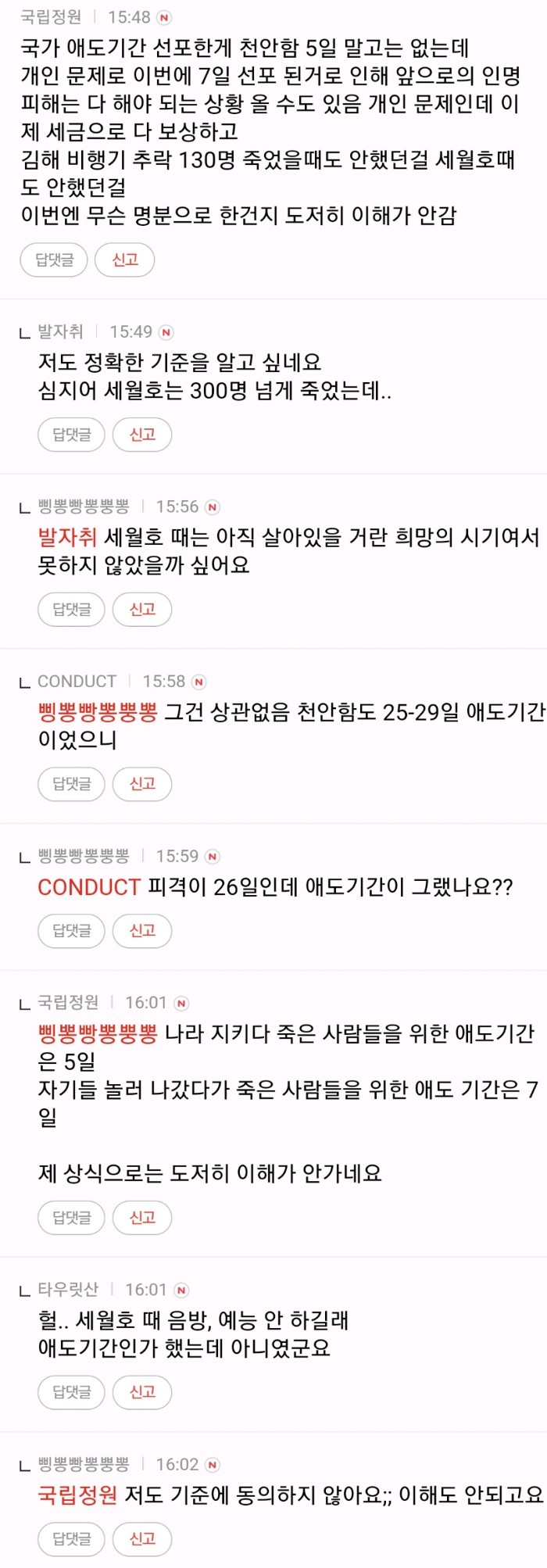Screen dimensions: 547x1568
Task: Report the 15:59 comment
Action: click(141, 931)
